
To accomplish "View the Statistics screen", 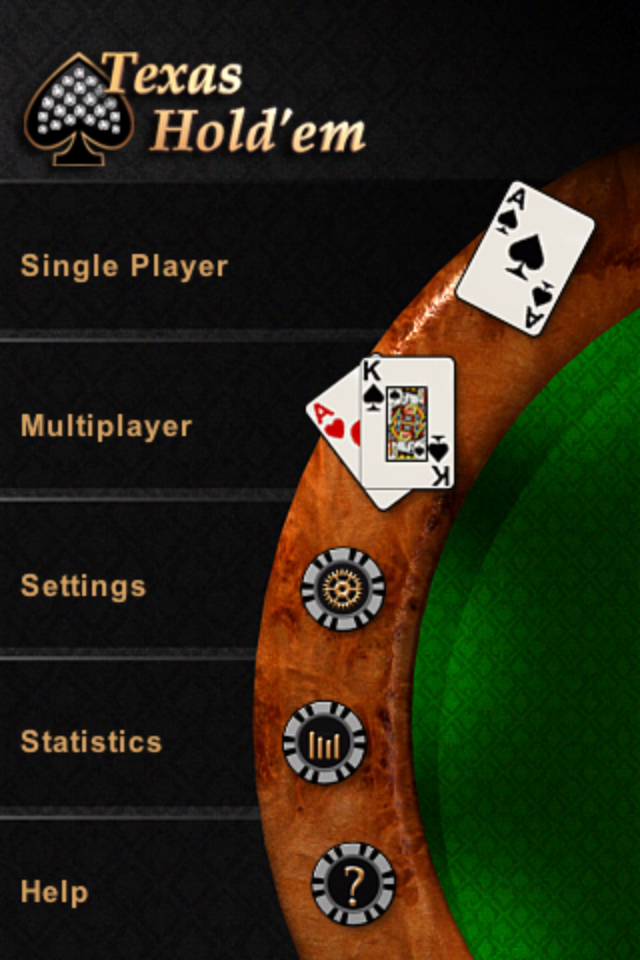I will [x=92, y=742].
